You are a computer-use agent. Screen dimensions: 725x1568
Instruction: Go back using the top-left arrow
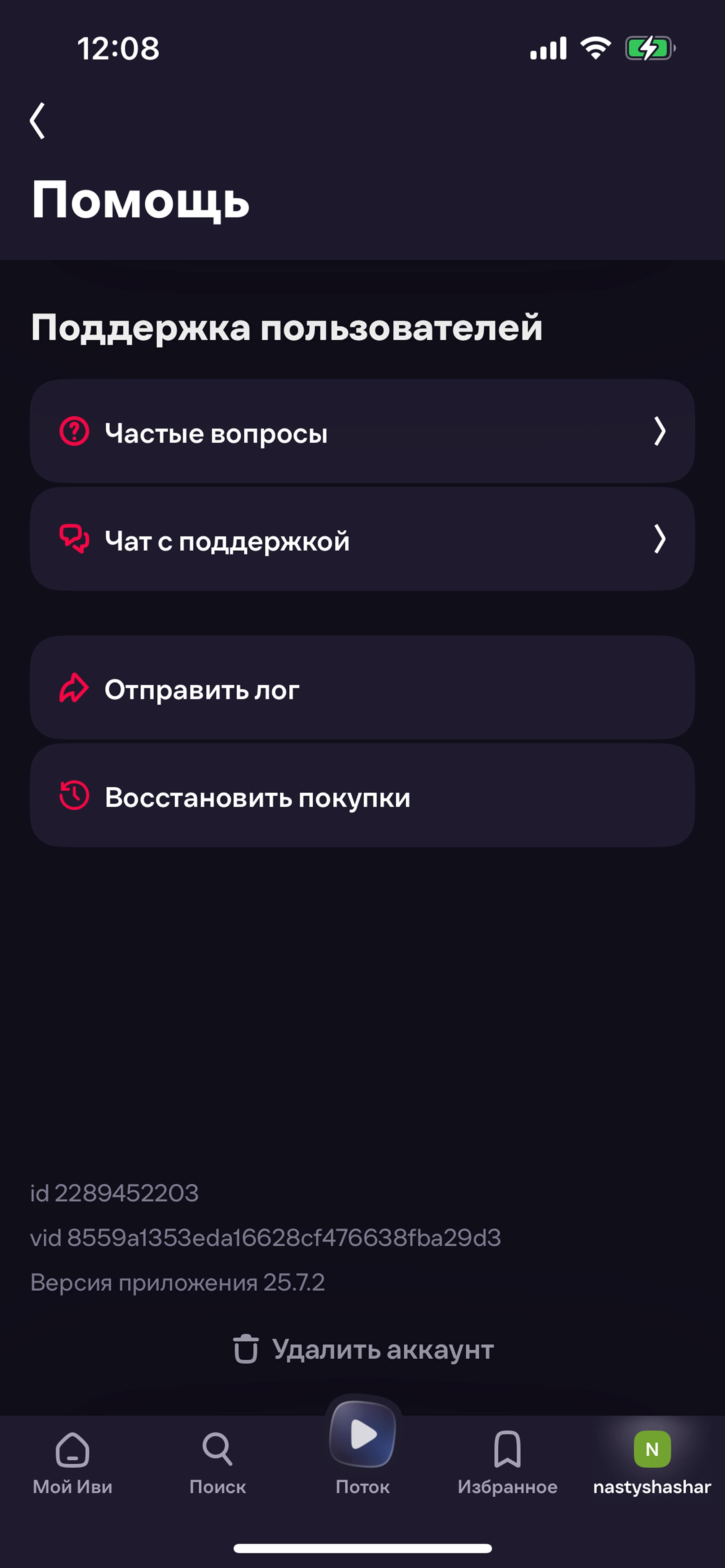[38, 120]
